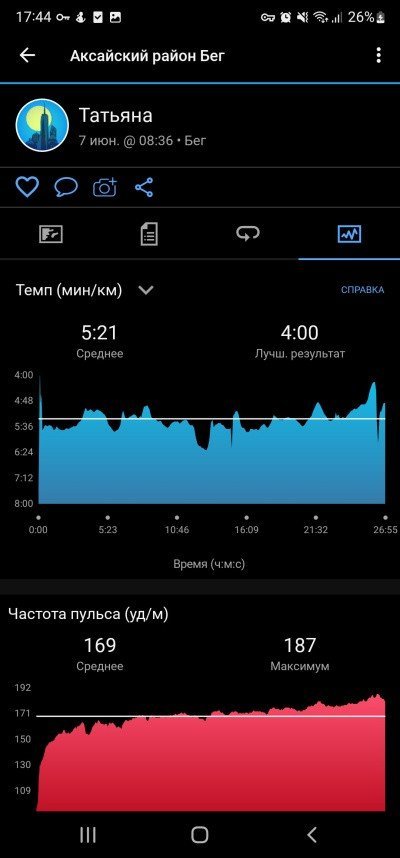Open Татьяна's profile avatar
The image size is (400, 858).
click(42, 125)
